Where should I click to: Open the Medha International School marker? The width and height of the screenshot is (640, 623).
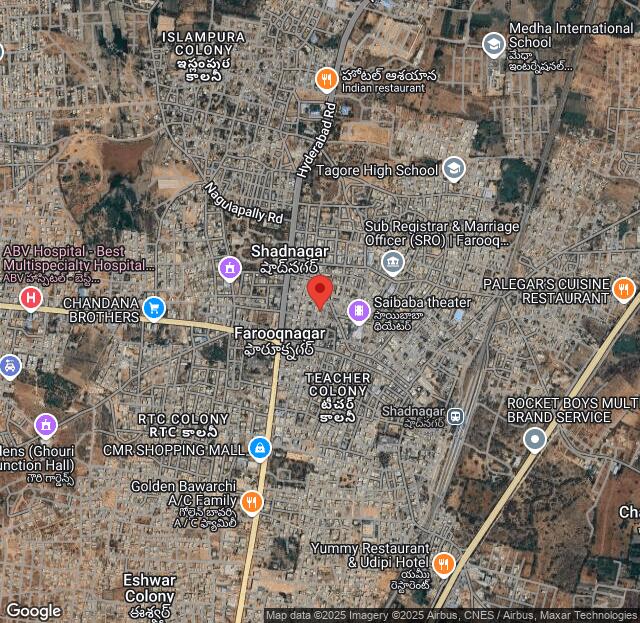(493, 44)
